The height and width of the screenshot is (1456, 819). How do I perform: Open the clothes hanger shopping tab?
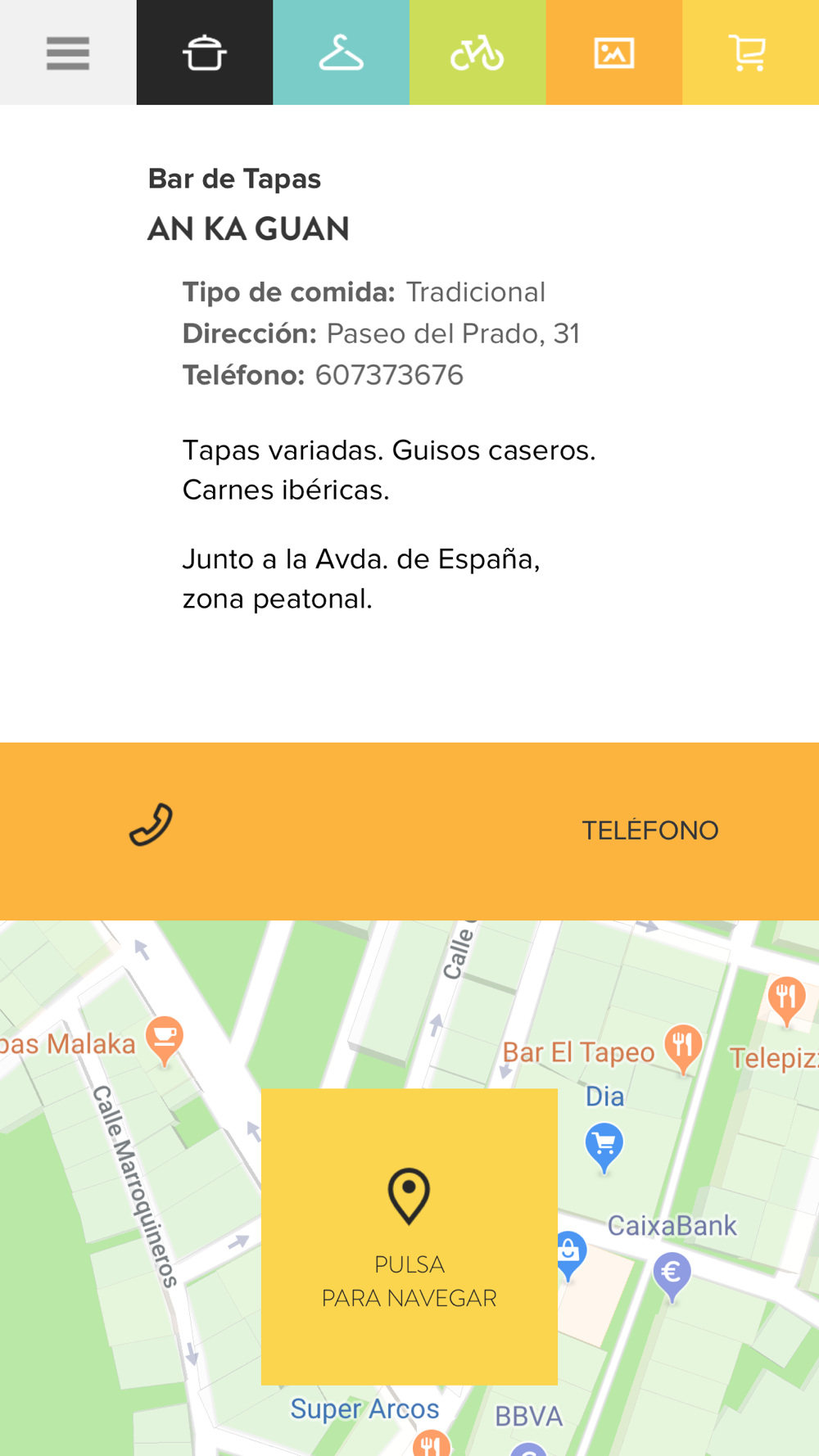(341, 52)
